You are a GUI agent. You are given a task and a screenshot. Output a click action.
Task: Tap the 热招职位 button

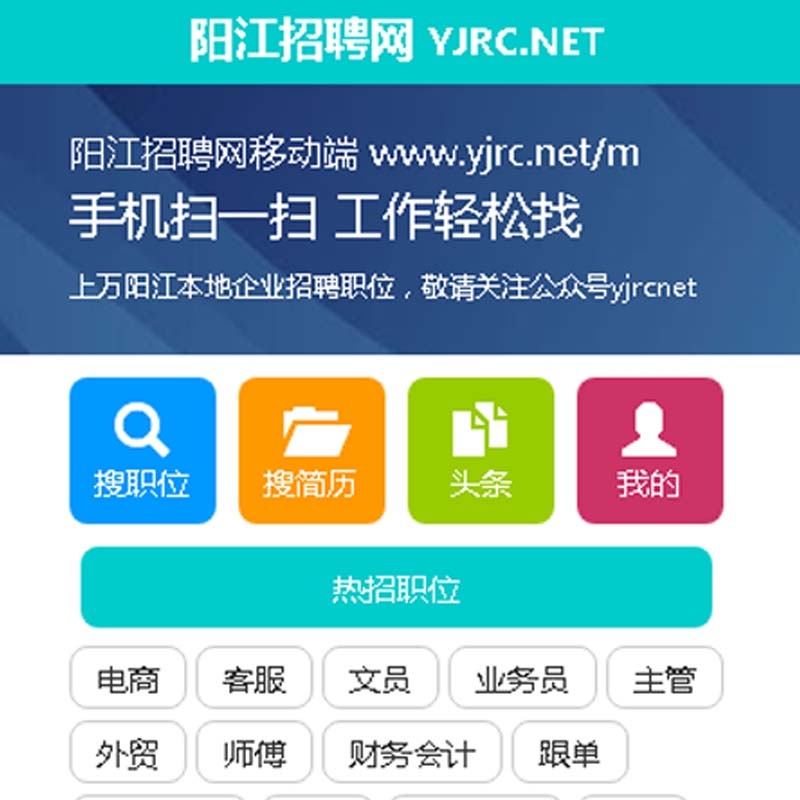(396, 587)
